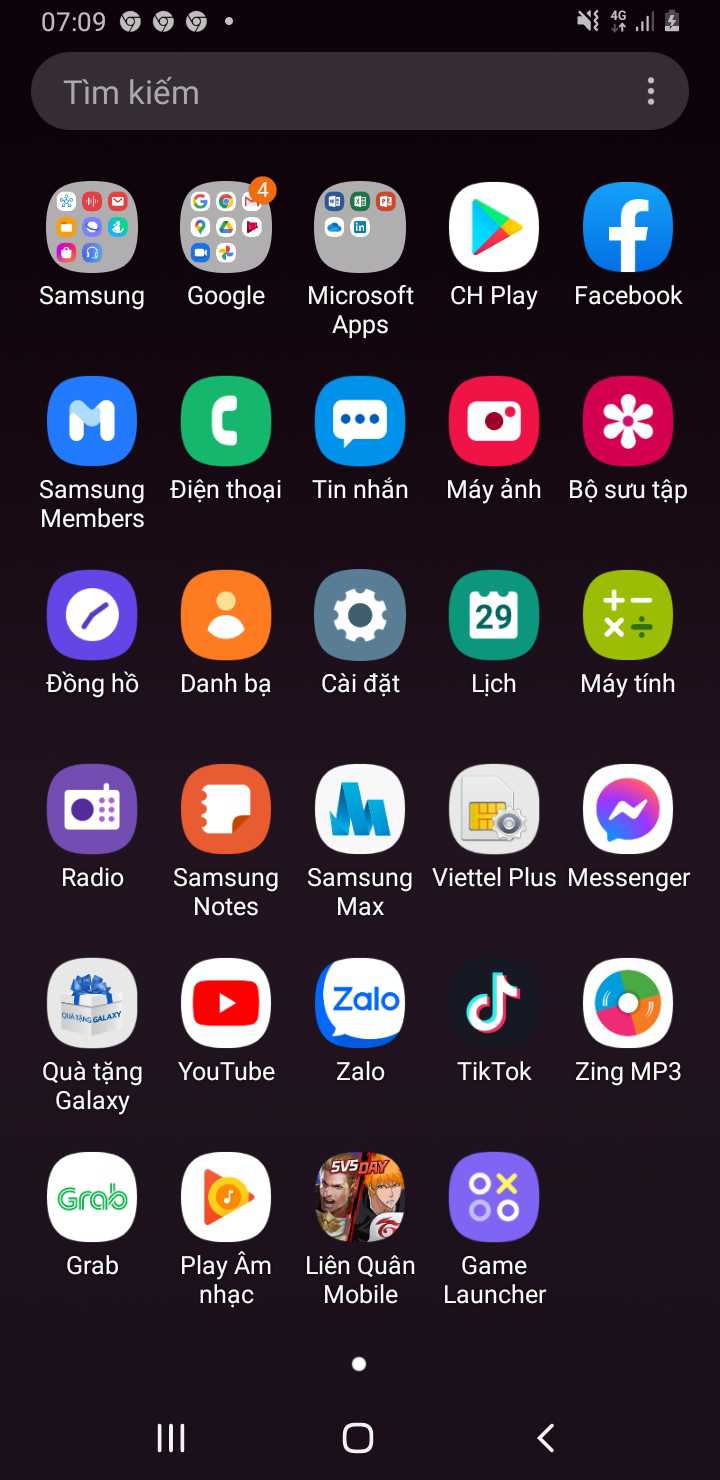Image resolution: width=720 pixels, height=1480 pixels.
Task: Open Cài đặt settings
Action: [x=360, y=616]
